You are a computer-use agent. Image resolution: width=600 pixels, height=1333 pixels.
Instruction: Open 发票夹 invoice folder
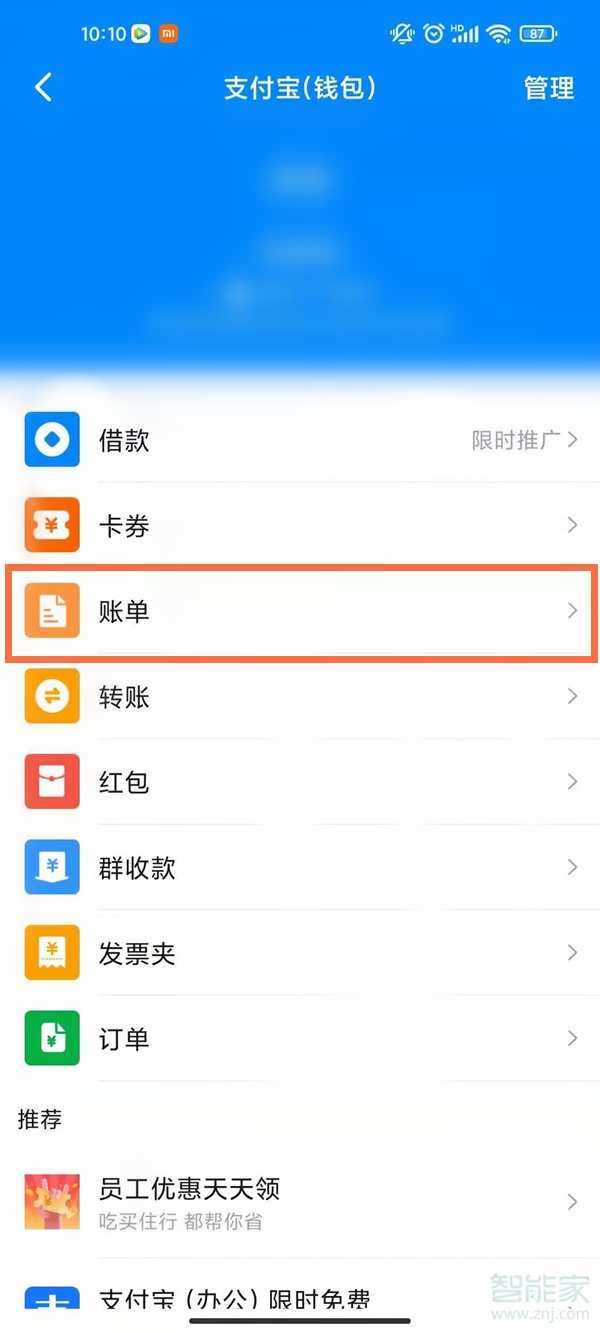(300, 954)
